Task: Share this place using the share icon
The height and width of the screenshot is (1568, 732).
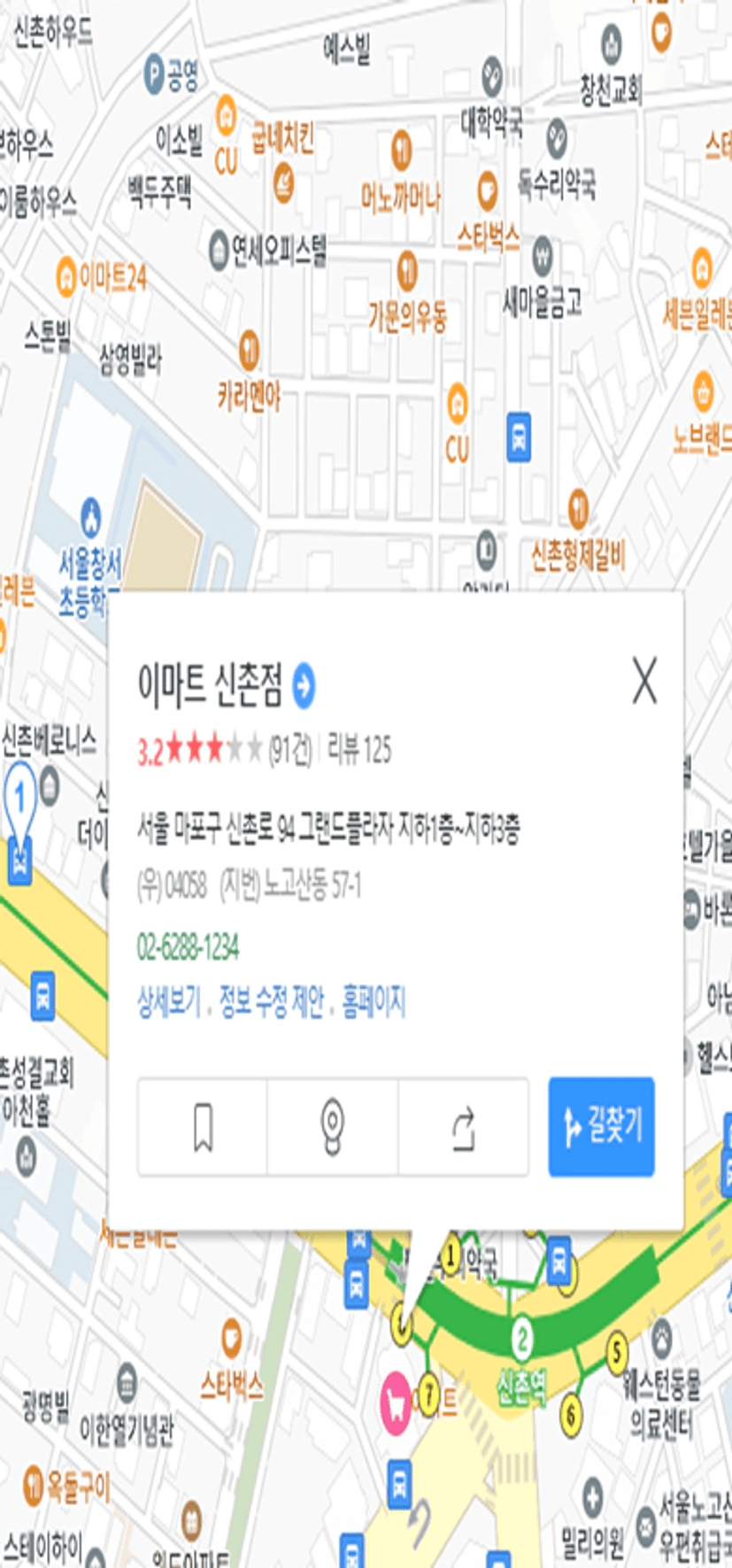Action: click(x=464, y=1127)
